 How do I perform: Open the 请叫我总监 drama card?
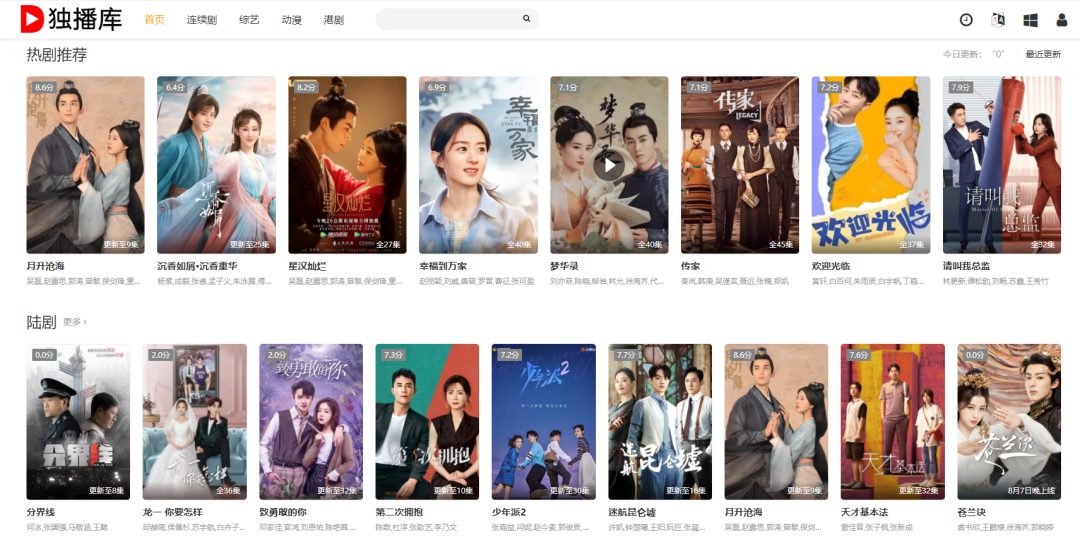point(1002,165)
